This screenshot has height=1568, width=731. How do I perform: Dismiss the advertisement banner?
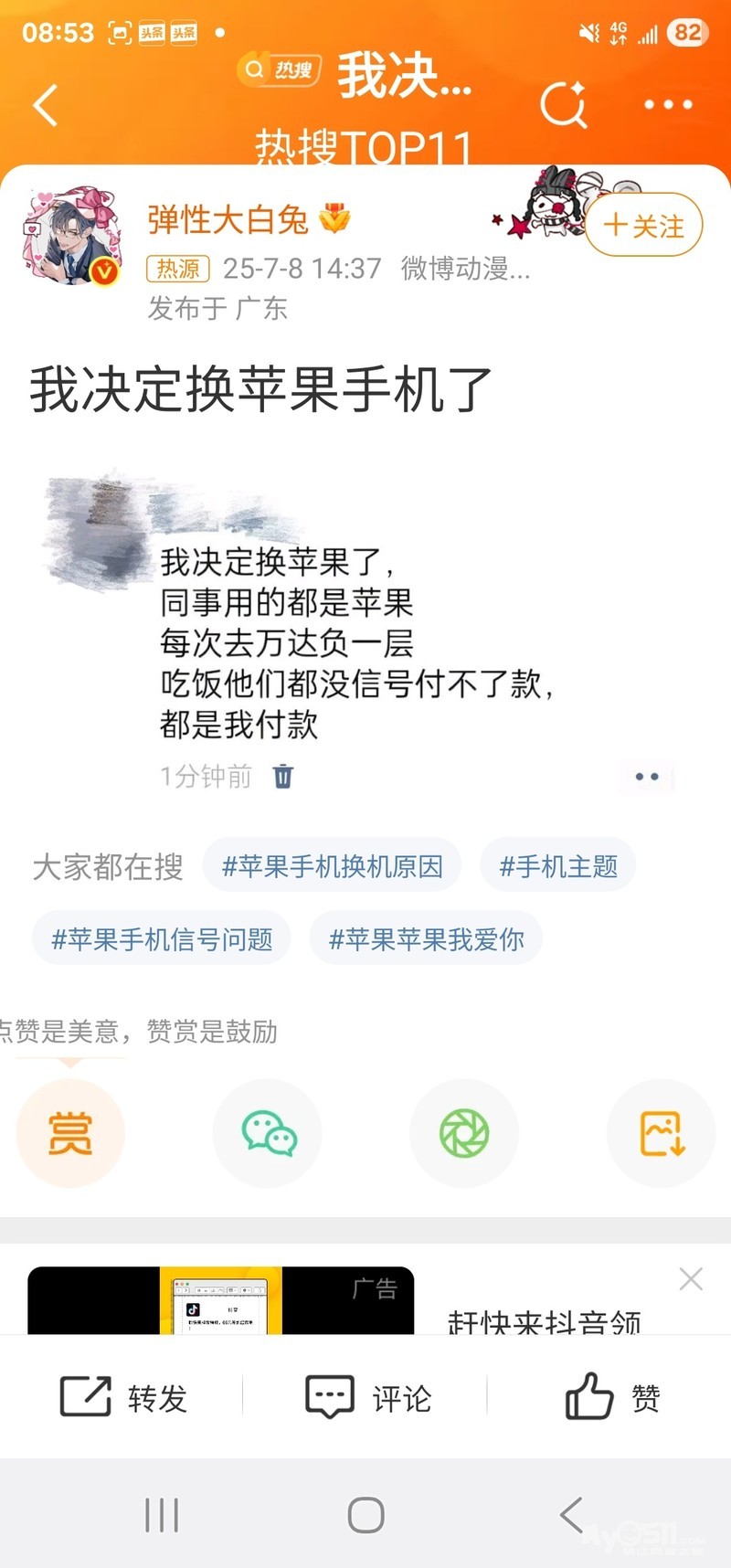(691, 1278)
